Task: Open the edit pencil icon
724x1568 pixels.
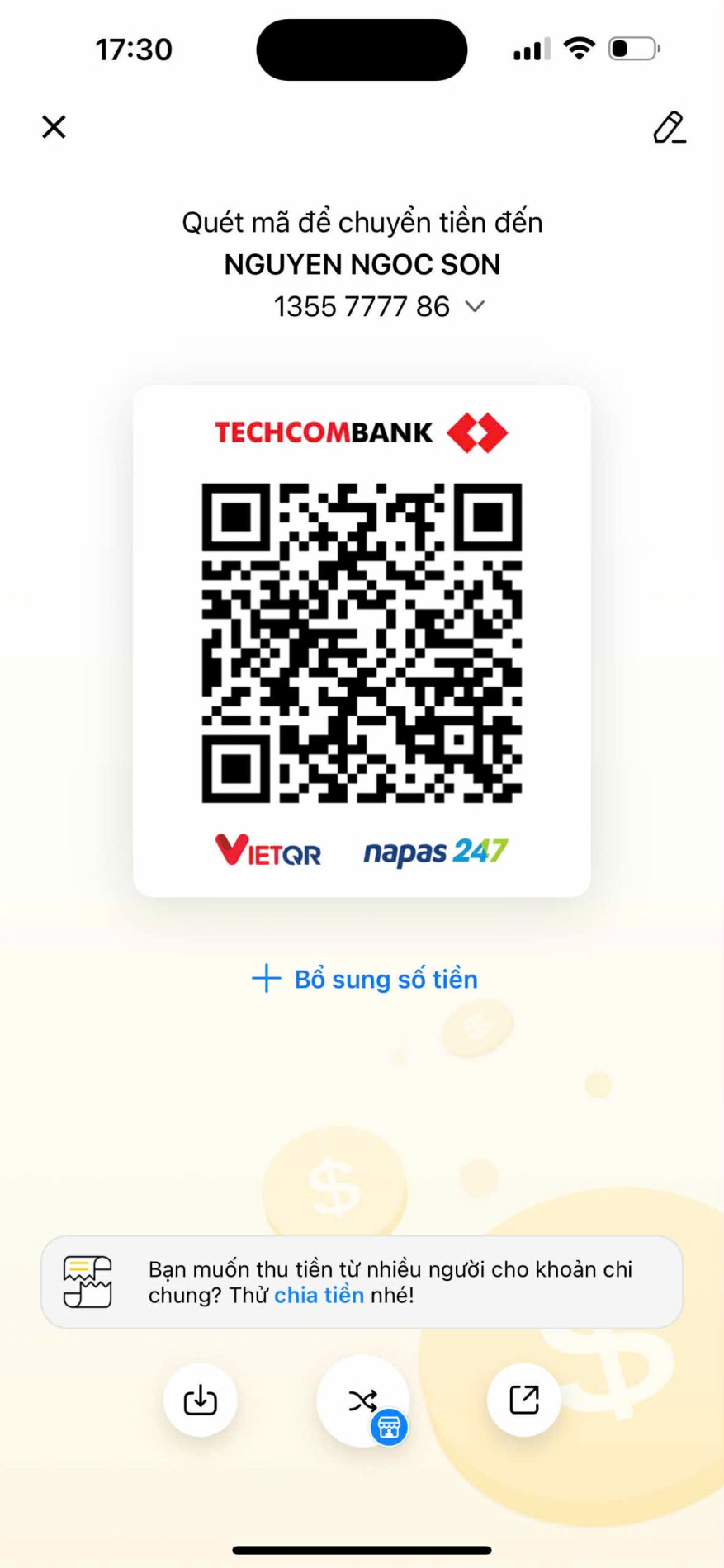Action: 669,127
